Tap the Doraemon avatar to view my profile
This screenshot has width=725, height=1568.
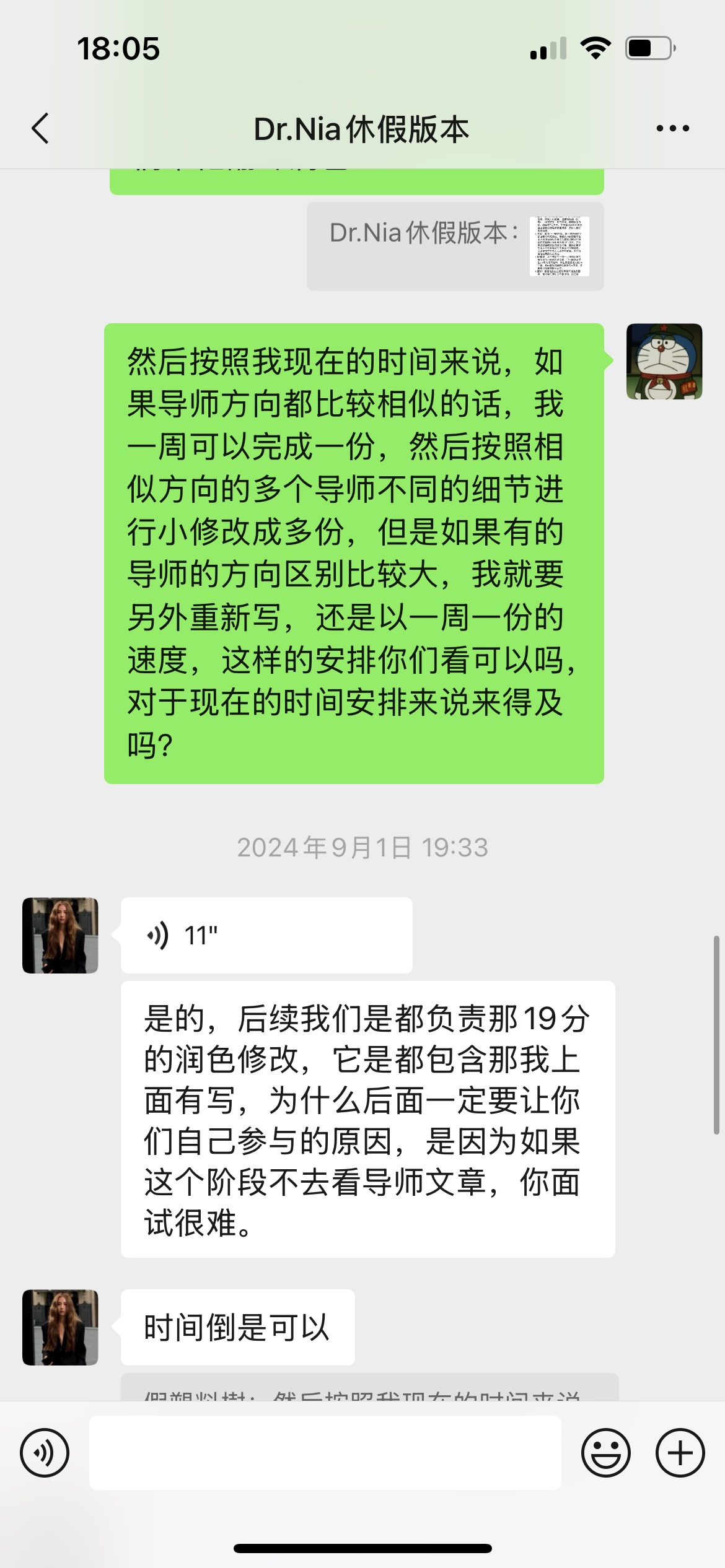(x=664, y=362)
